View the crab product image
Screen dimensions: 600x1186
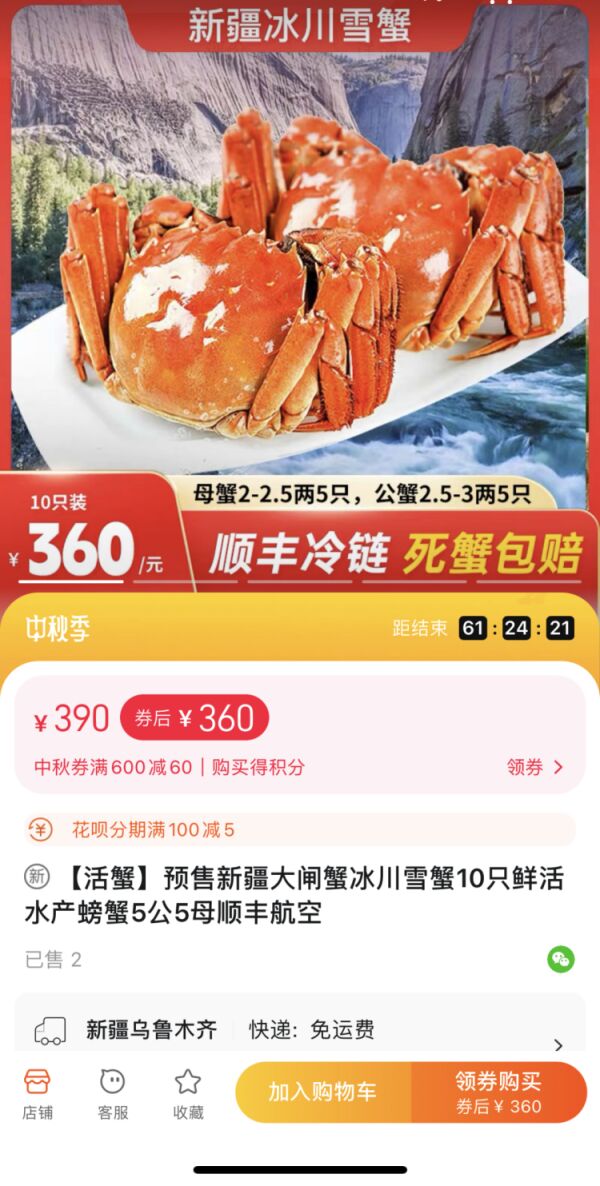point(300,280)
